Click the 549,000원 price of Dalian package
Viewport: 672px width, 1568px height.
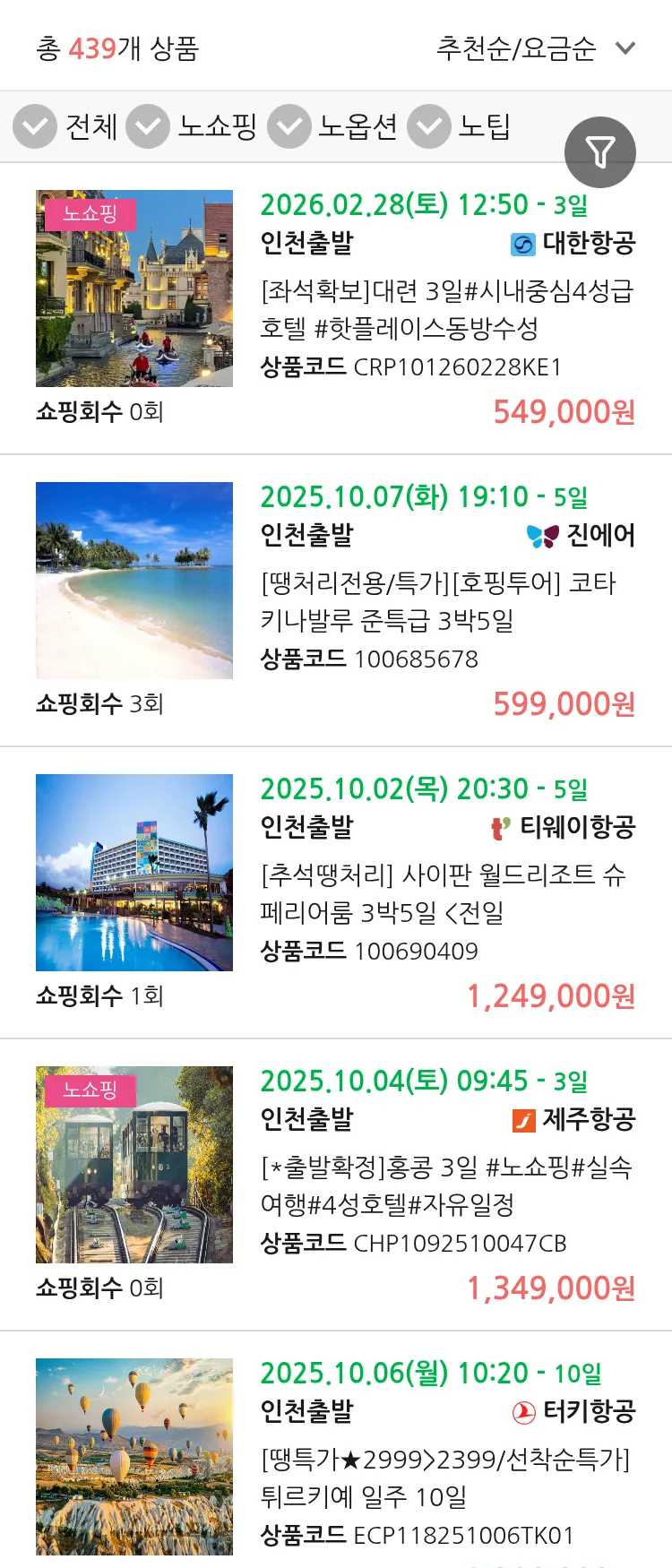(562, 413)
